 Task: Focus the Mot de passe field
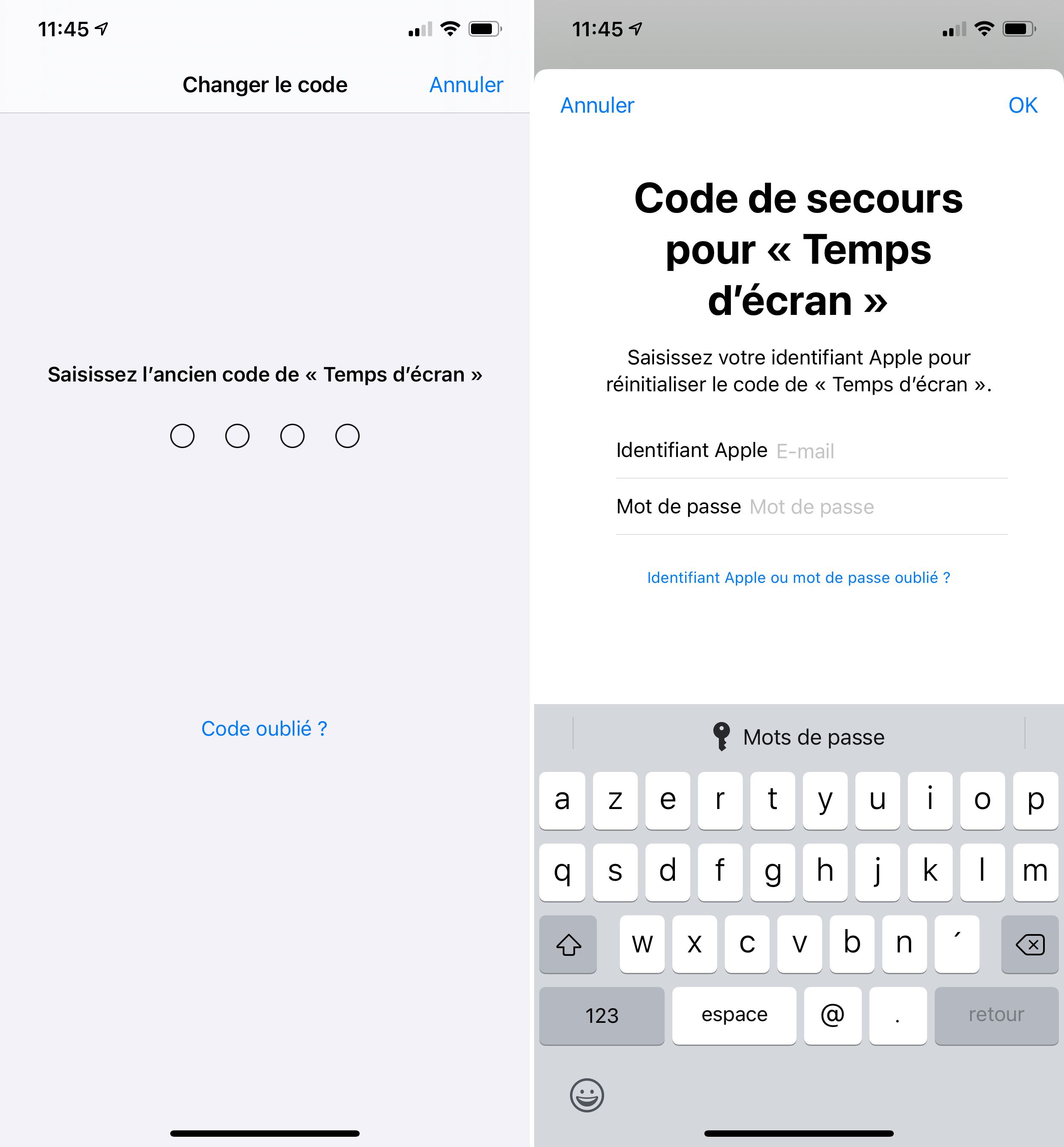point(875,507)
